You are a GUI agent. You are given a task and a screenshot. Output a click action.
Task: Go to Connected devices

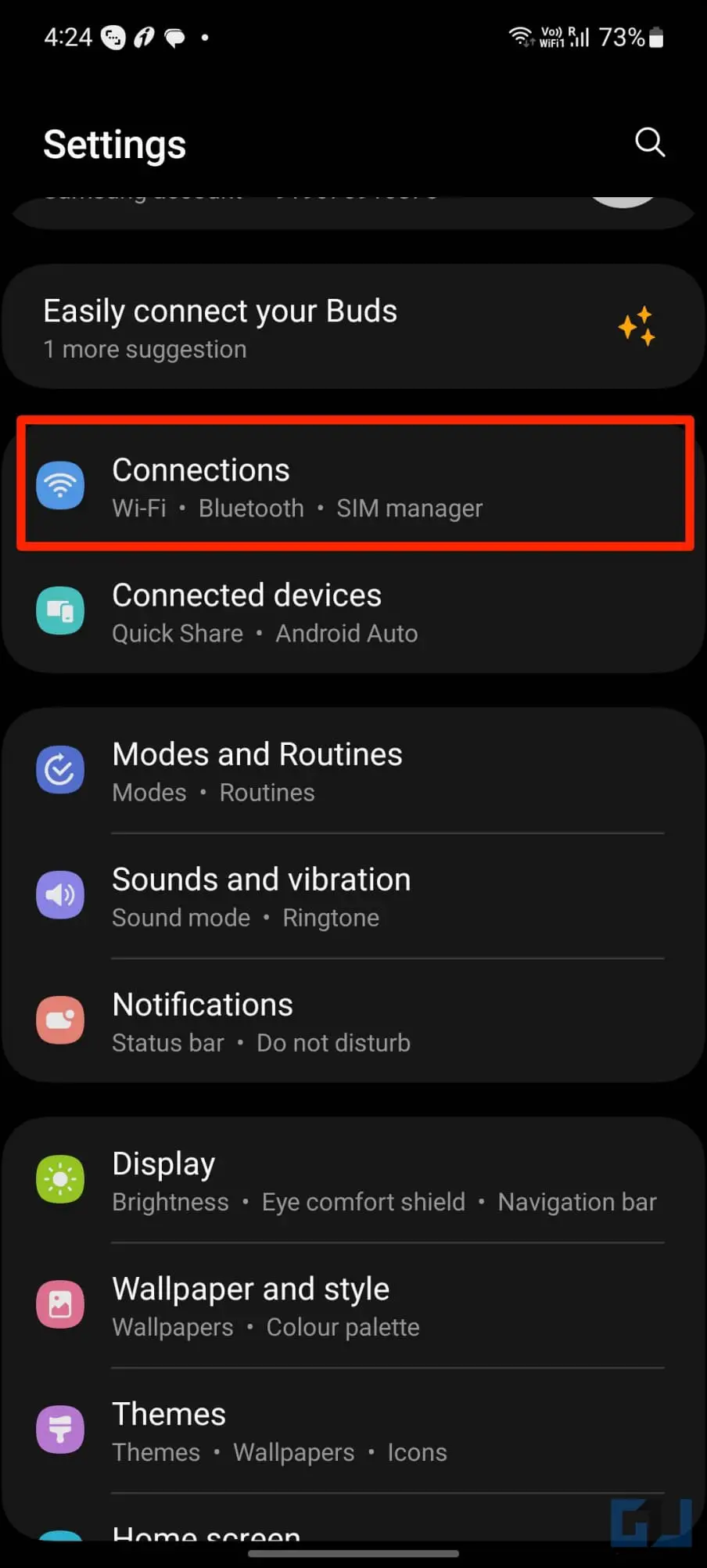pyautogui.click(x=353, y=611)
